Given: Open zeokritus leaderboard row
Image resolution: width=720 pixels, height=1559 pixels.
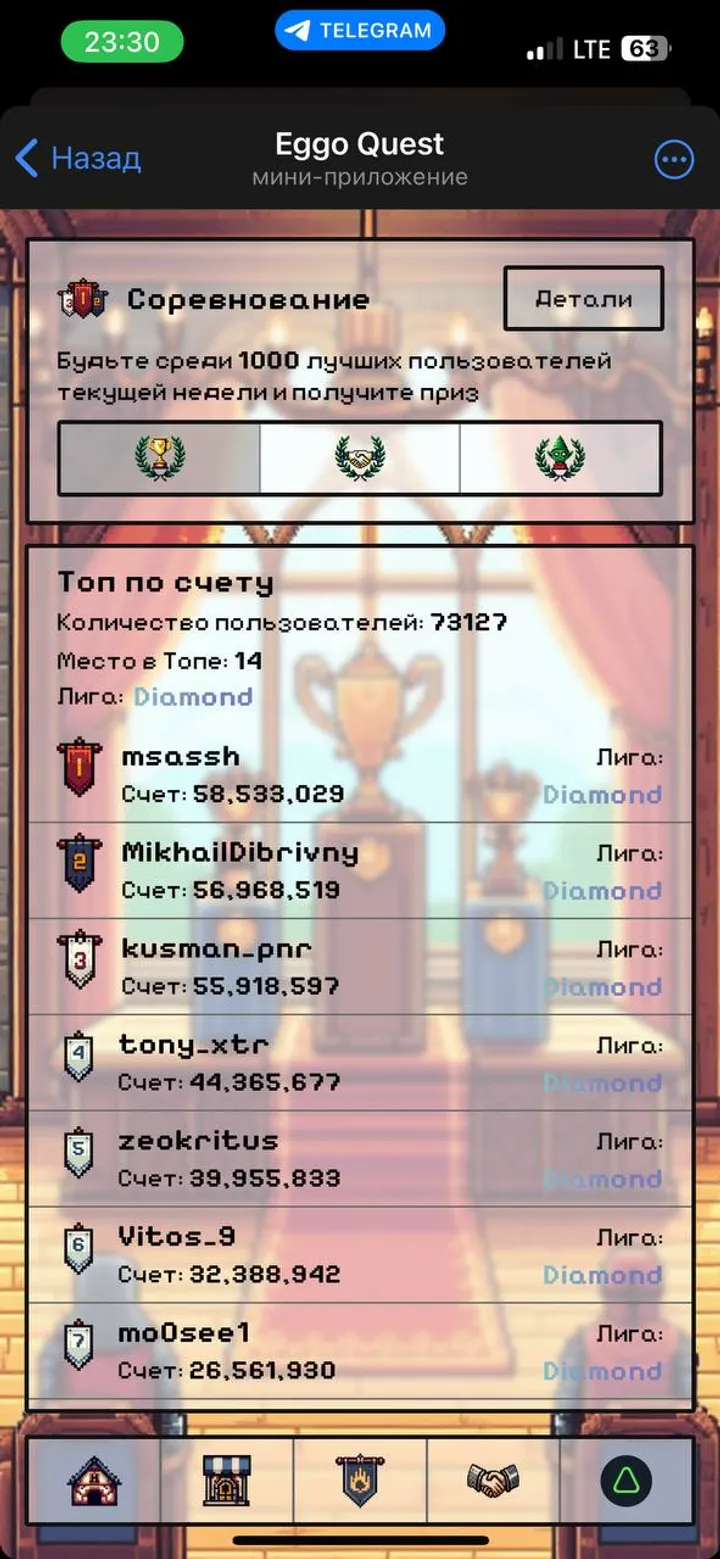Looking at the screenshot, I should click(x=360, y=1159).
